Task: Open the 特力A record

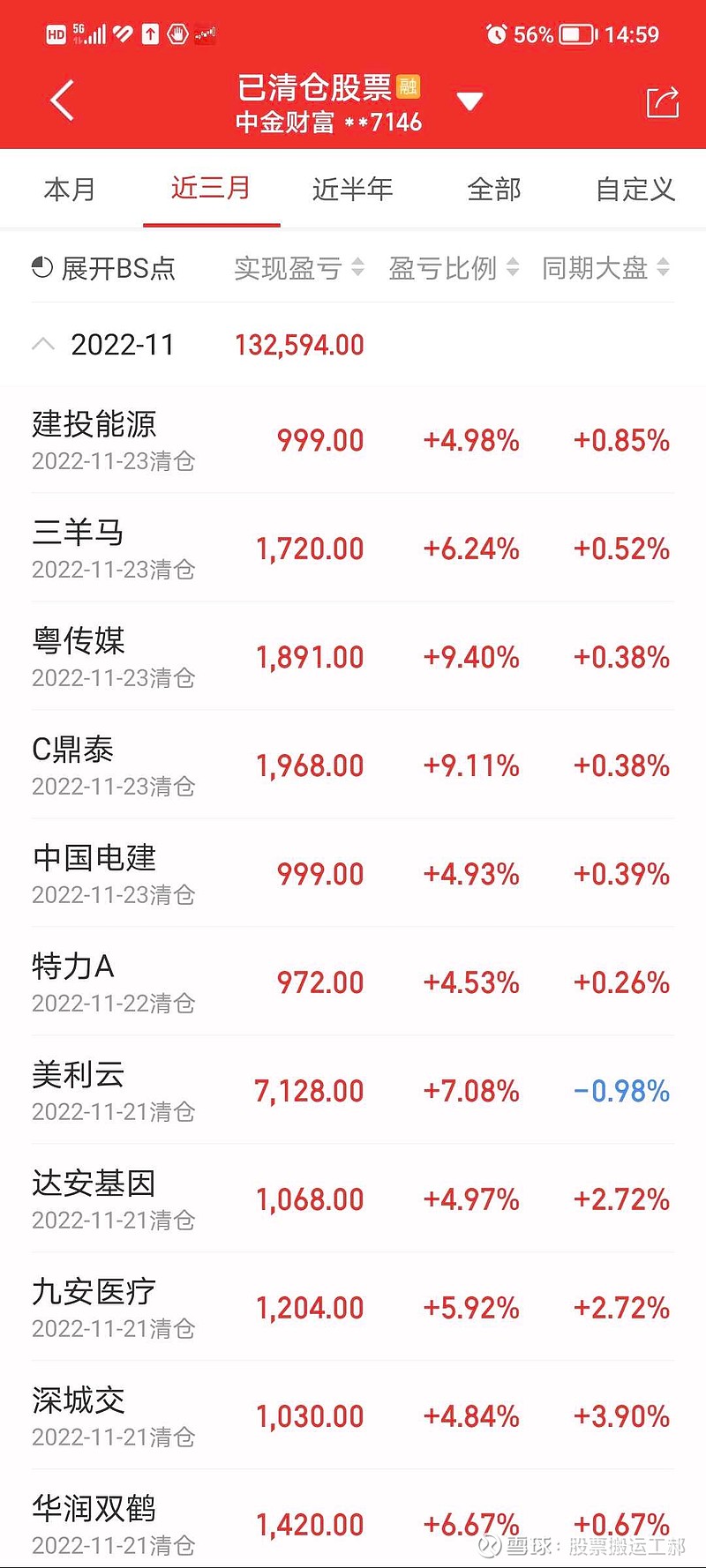Action: (x=353, y=982)
